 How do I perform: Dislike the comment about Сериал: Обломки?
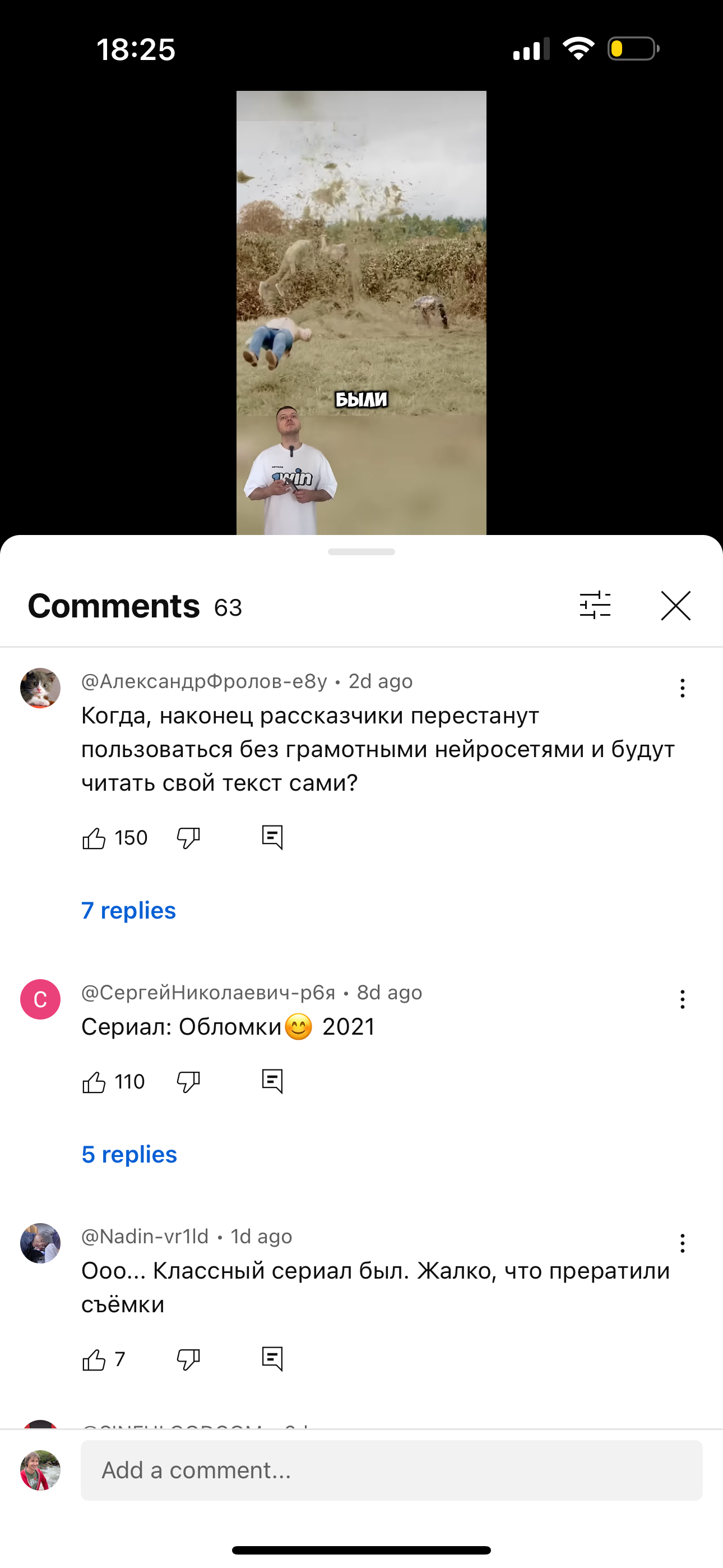(x=188, y=1082)
